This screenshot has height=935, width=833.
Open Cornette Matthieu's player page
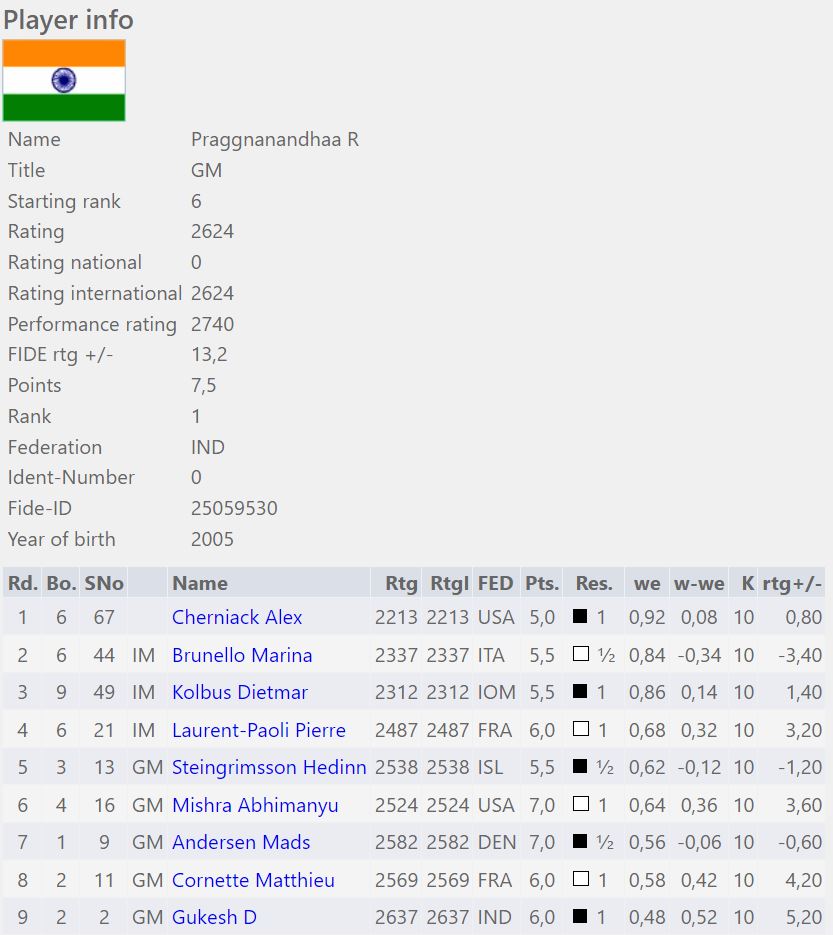253,880
